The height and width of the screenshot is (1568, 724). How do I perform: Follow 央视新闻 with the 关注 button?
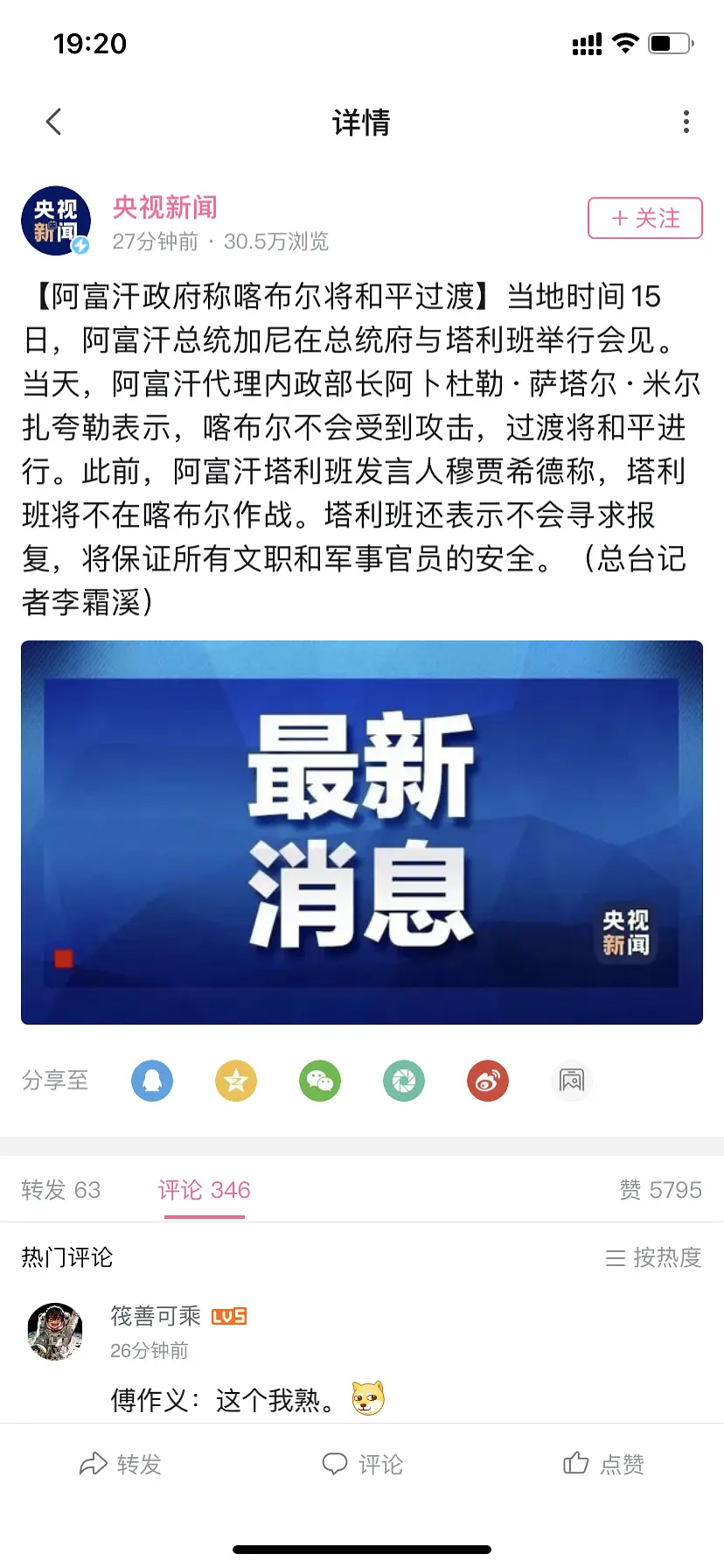[645, 218]
